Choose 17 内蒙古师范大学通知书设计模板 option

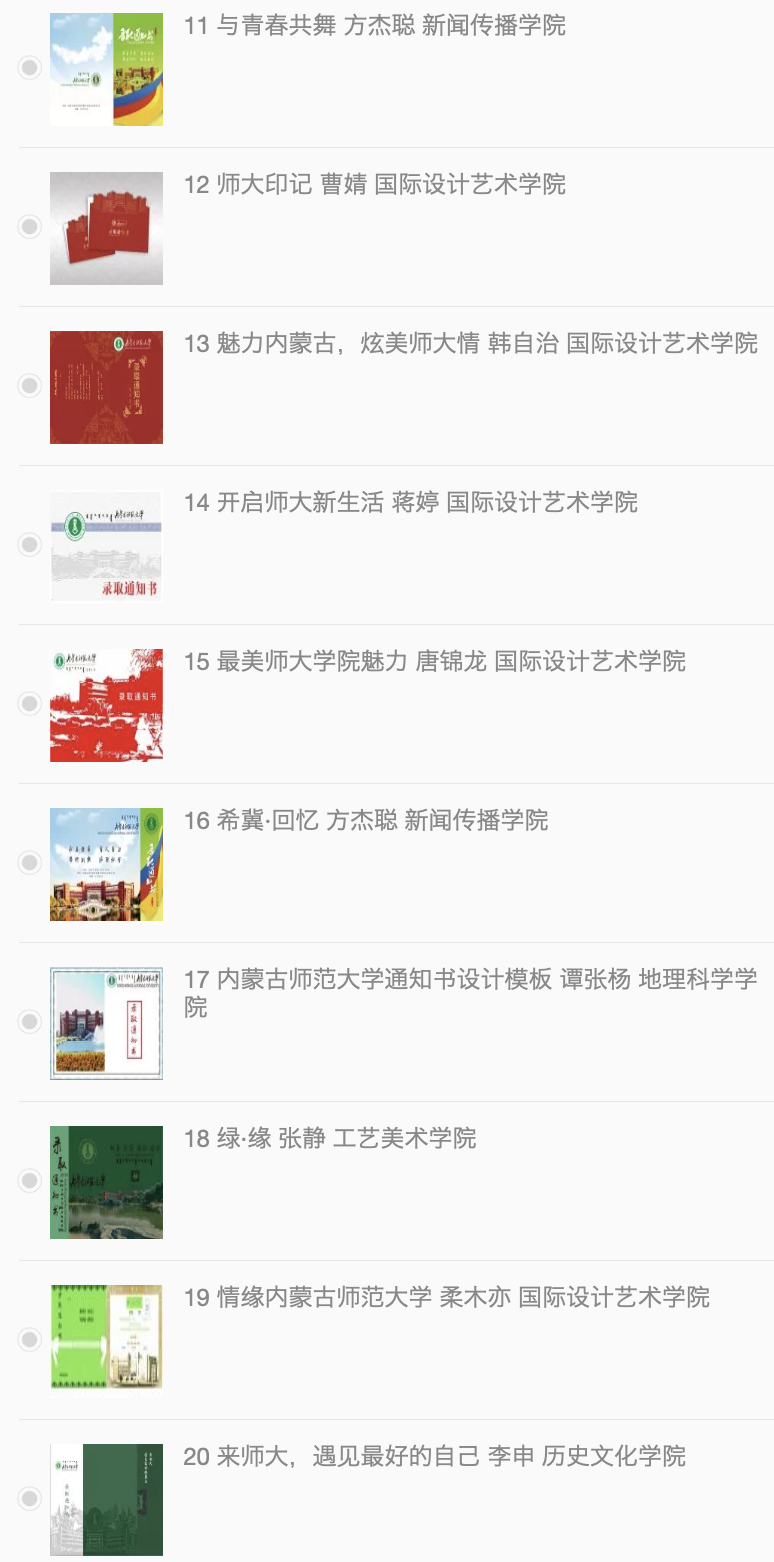(30, 1022)
